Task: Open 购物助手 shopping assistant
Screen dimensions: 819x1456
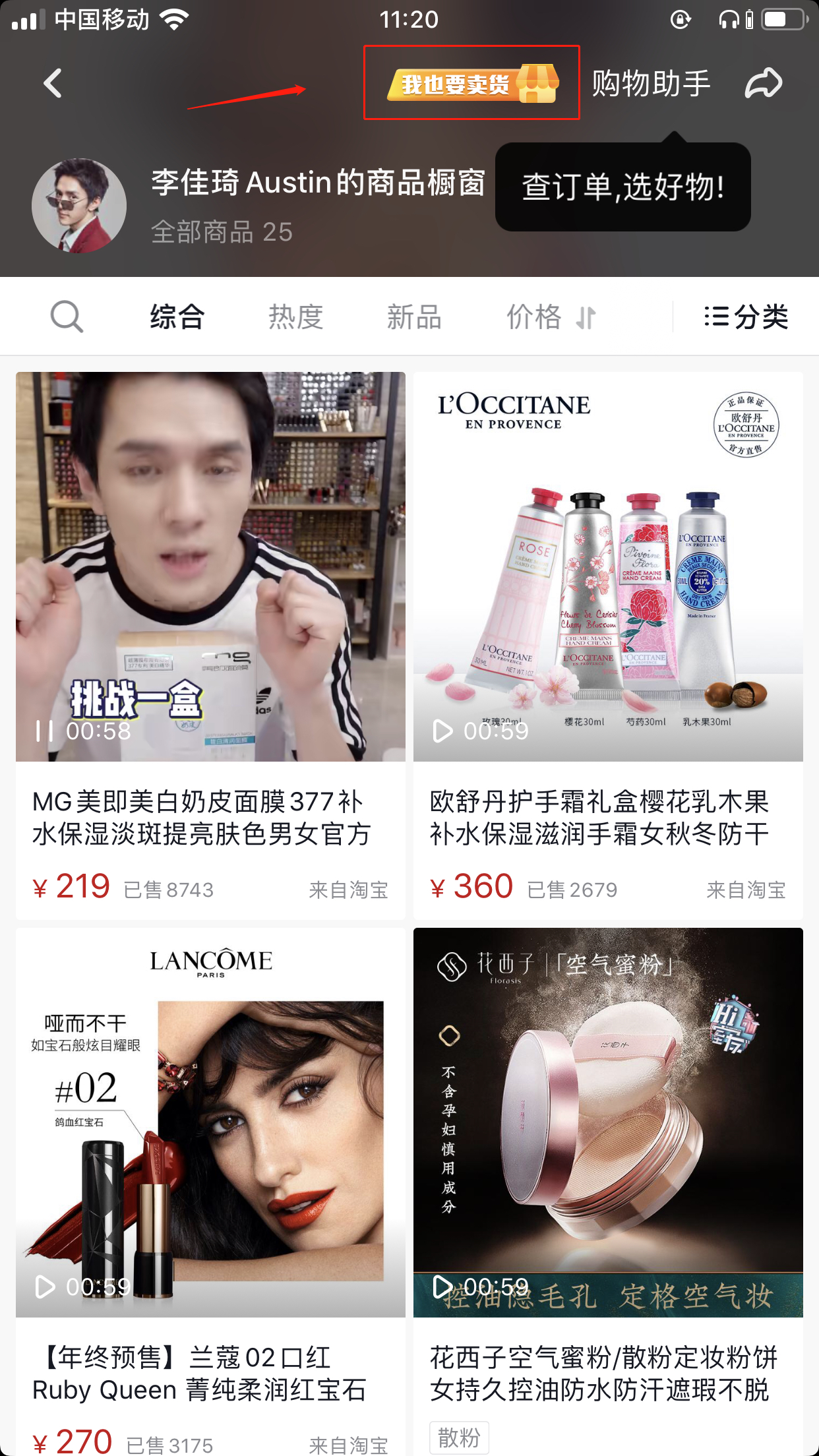Action: click(x=651, y=84)
